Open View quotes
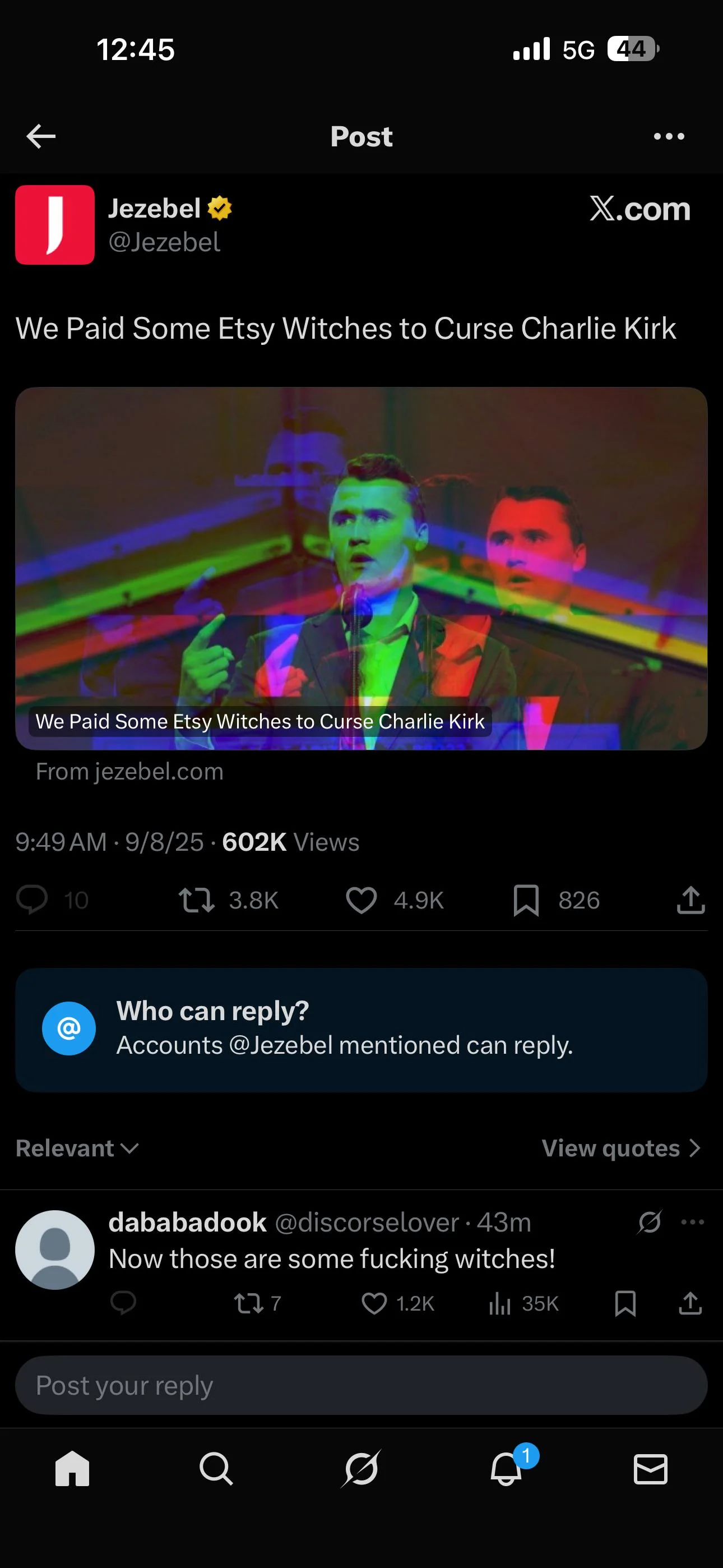Viewport: 723px width, 1568px height. (x=621, y=1148)
